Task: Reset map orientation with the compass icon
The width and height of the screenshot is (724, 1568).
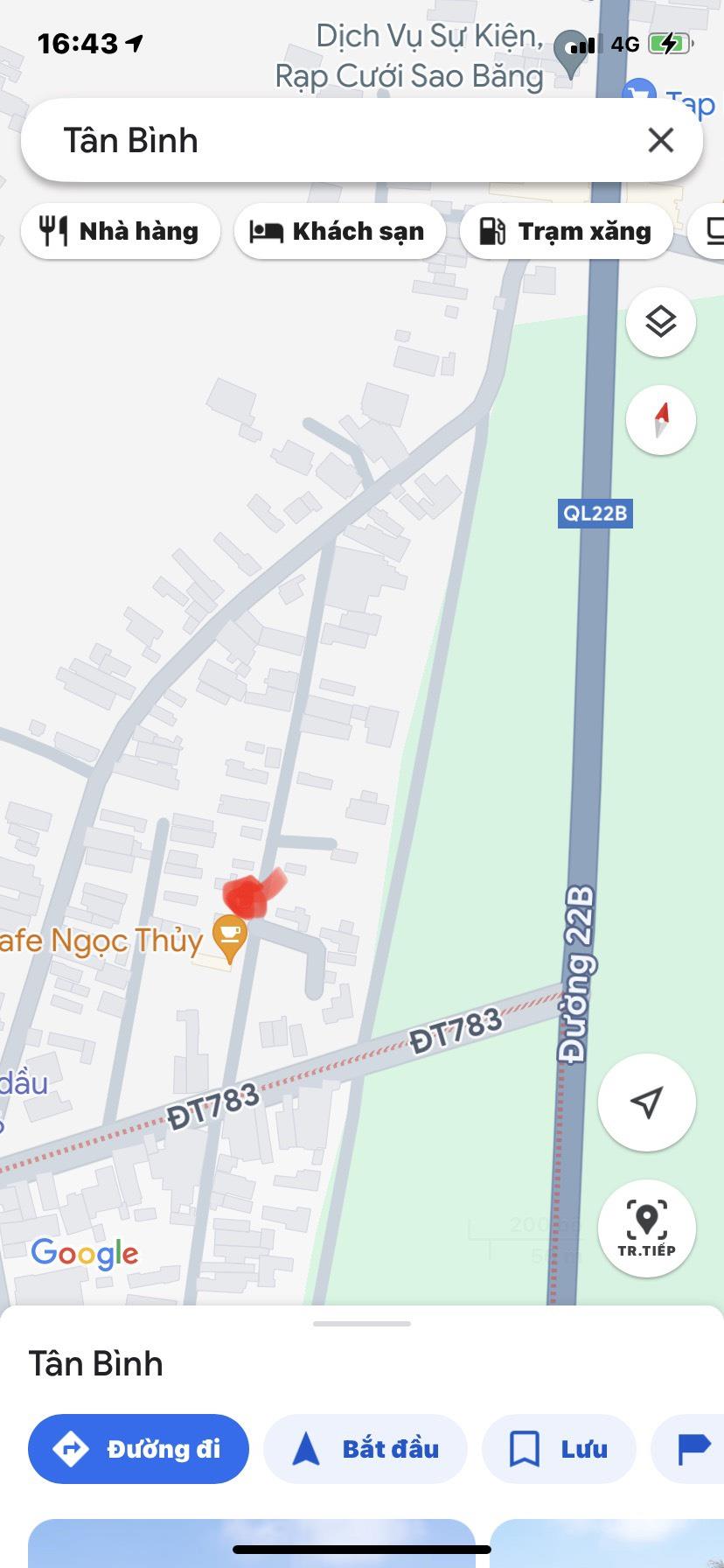Action: 661,420
